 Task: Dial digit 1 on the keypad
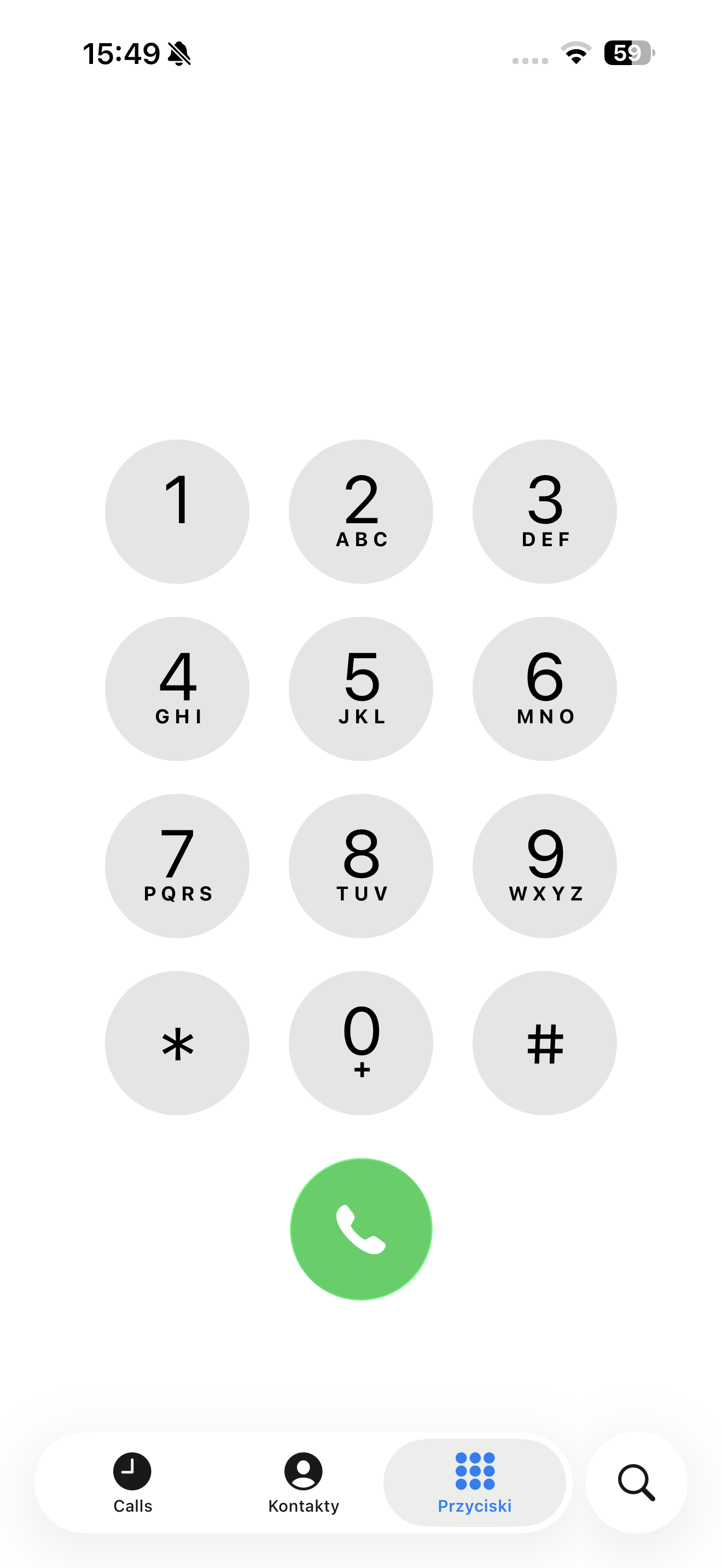(x=177, y=511)
